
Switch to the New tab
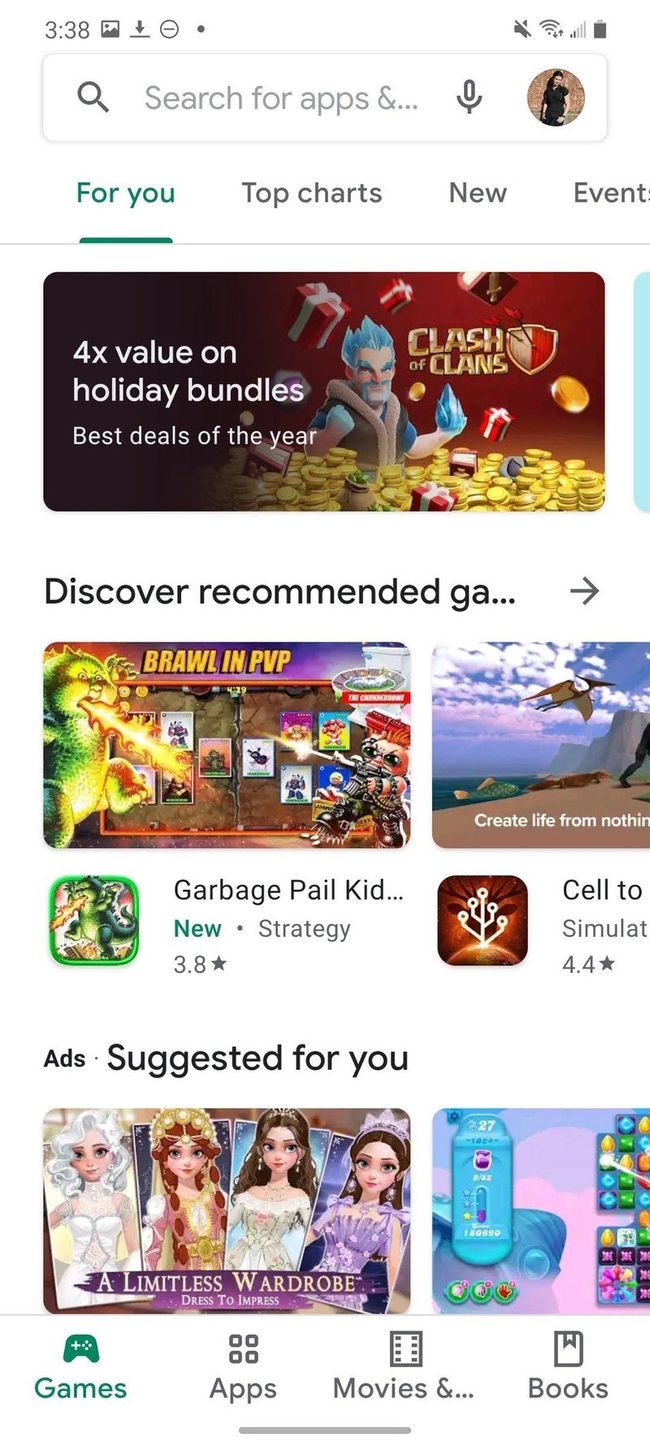tap(477, 194)
